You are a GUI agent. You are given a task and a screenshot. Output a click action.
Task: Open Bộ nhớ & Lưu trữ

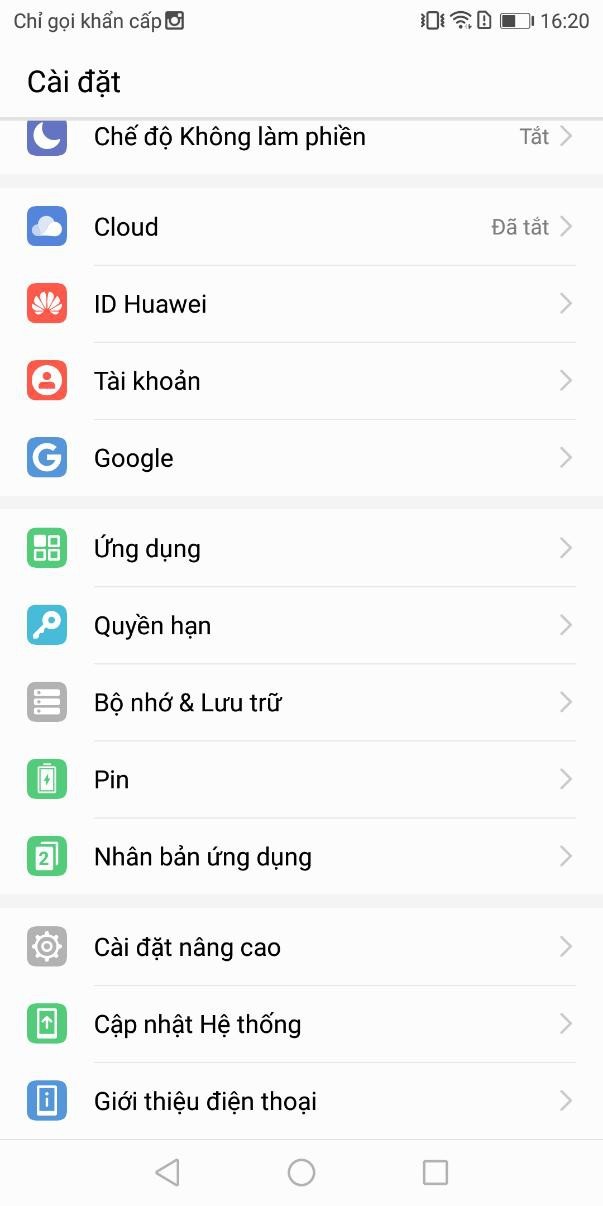click(300, 702)
